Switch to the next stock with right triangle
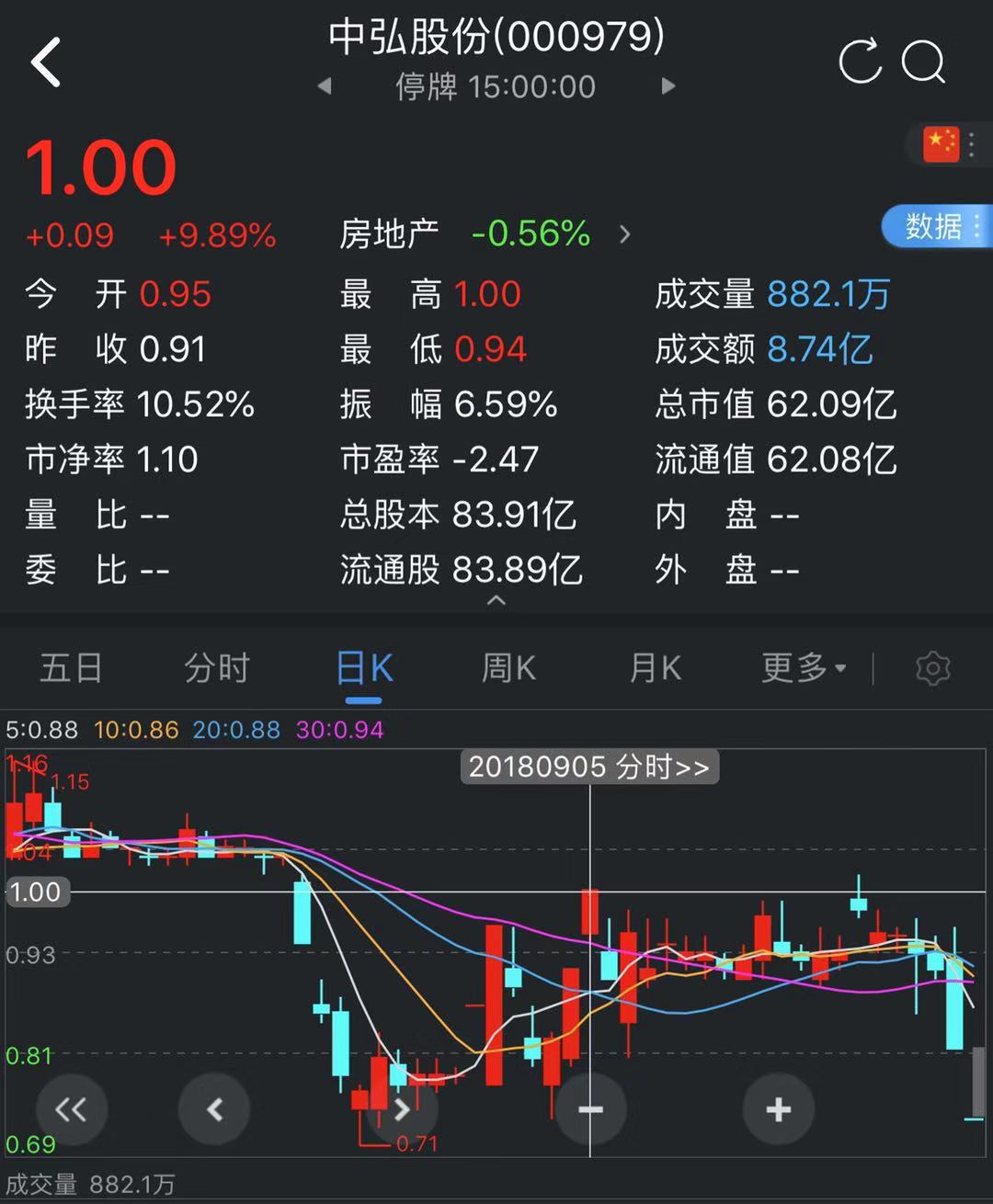This screenshot has width=993, height=1204. (x=668, y=86)
